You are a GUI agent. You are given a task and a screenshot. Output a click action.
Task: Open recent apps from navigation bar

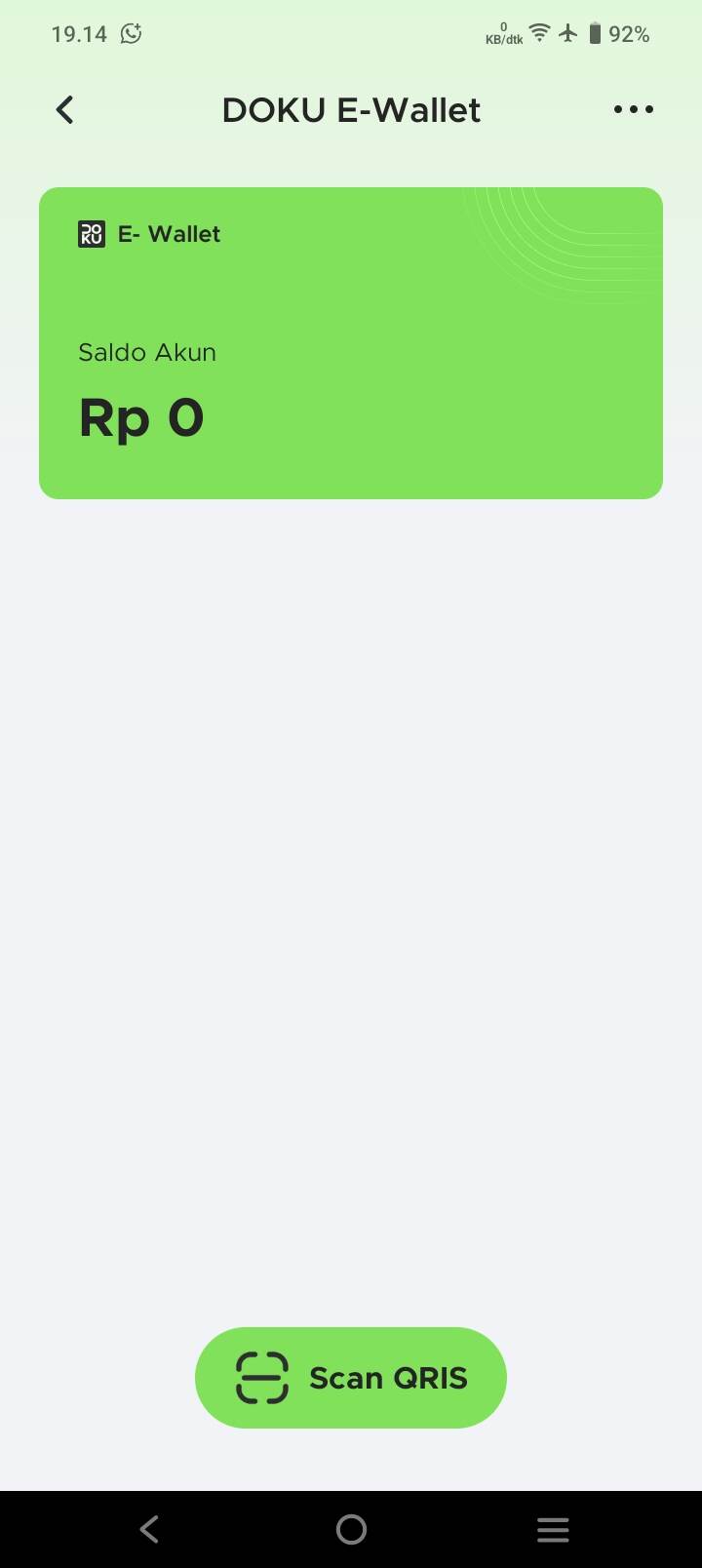(x=553, y=1529)
